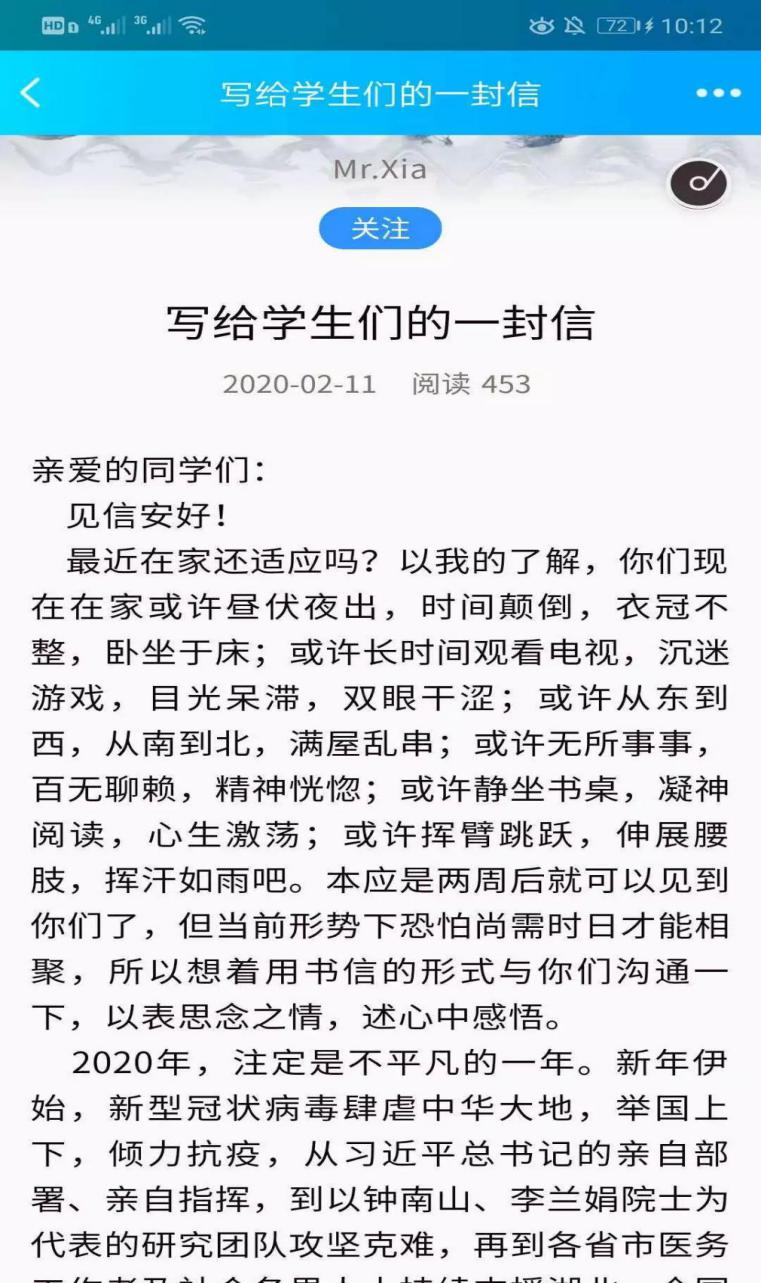The height and width of the screenshot is (1283, 761).
Task: Tap the floating music disc icon
Action: tap(698, 183)
